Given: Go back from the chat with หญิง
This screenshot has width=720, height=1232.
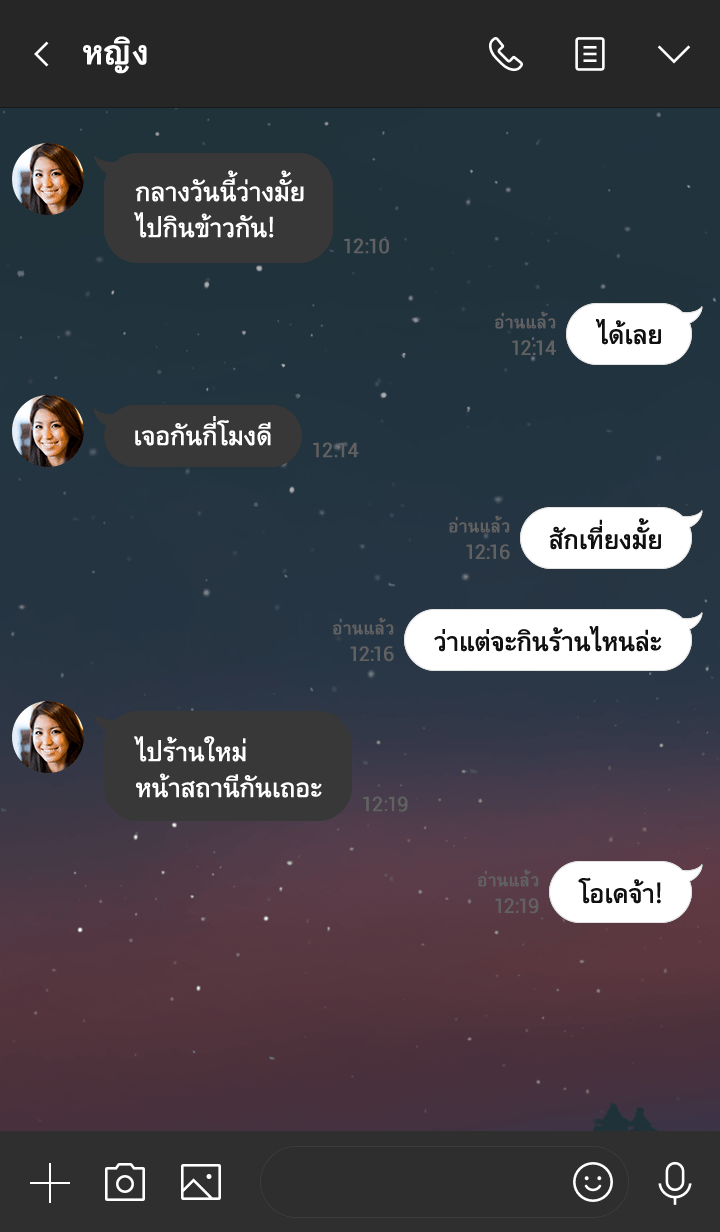Looking at the screenshot, I should (x=41, y=54).
